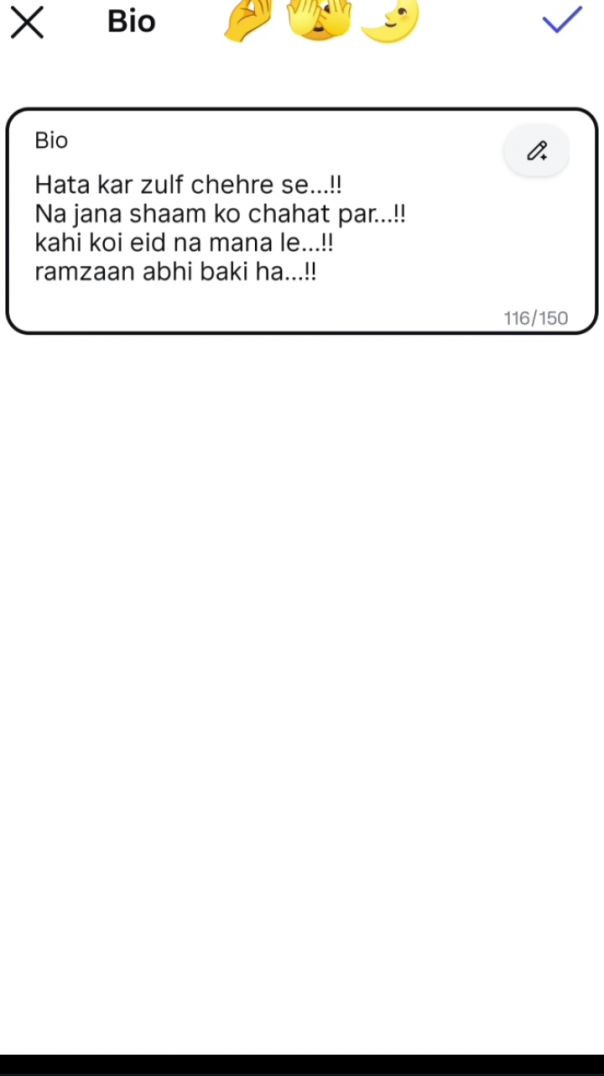Viewport: 604px width, 1076px height.
Task: Tap the pencil sparkle edit icon
Action: 537,151
